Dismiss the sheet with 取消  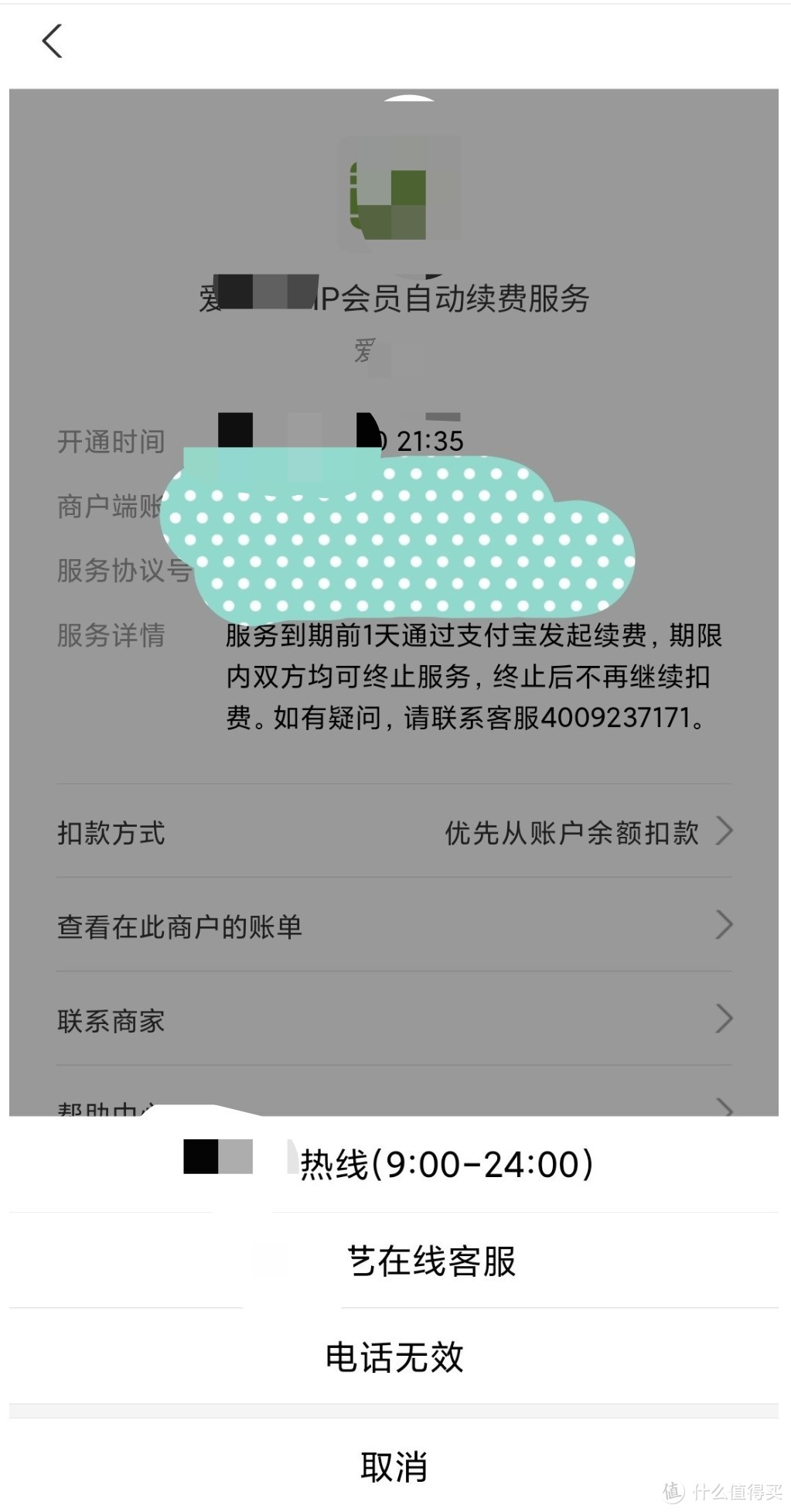coord(394,1466)
